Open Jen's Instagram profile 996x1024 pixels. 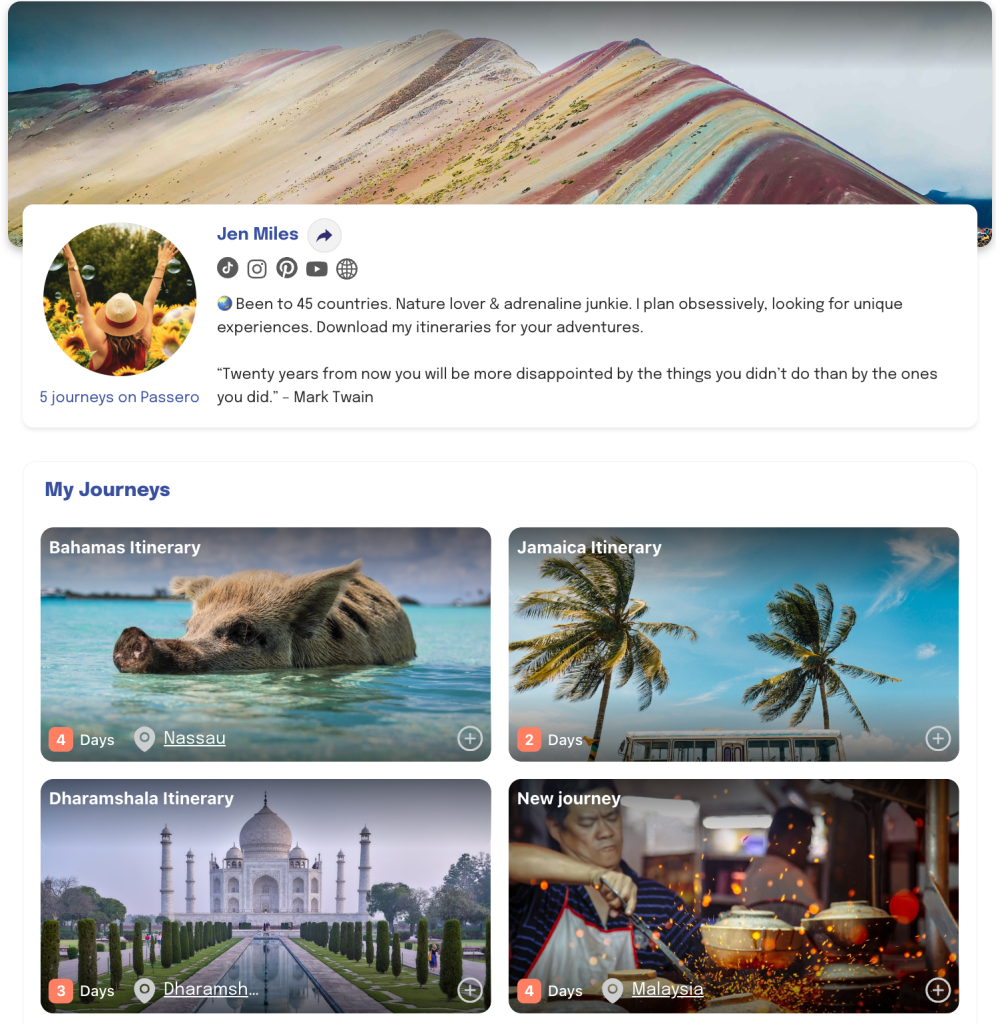click(257, 268)
